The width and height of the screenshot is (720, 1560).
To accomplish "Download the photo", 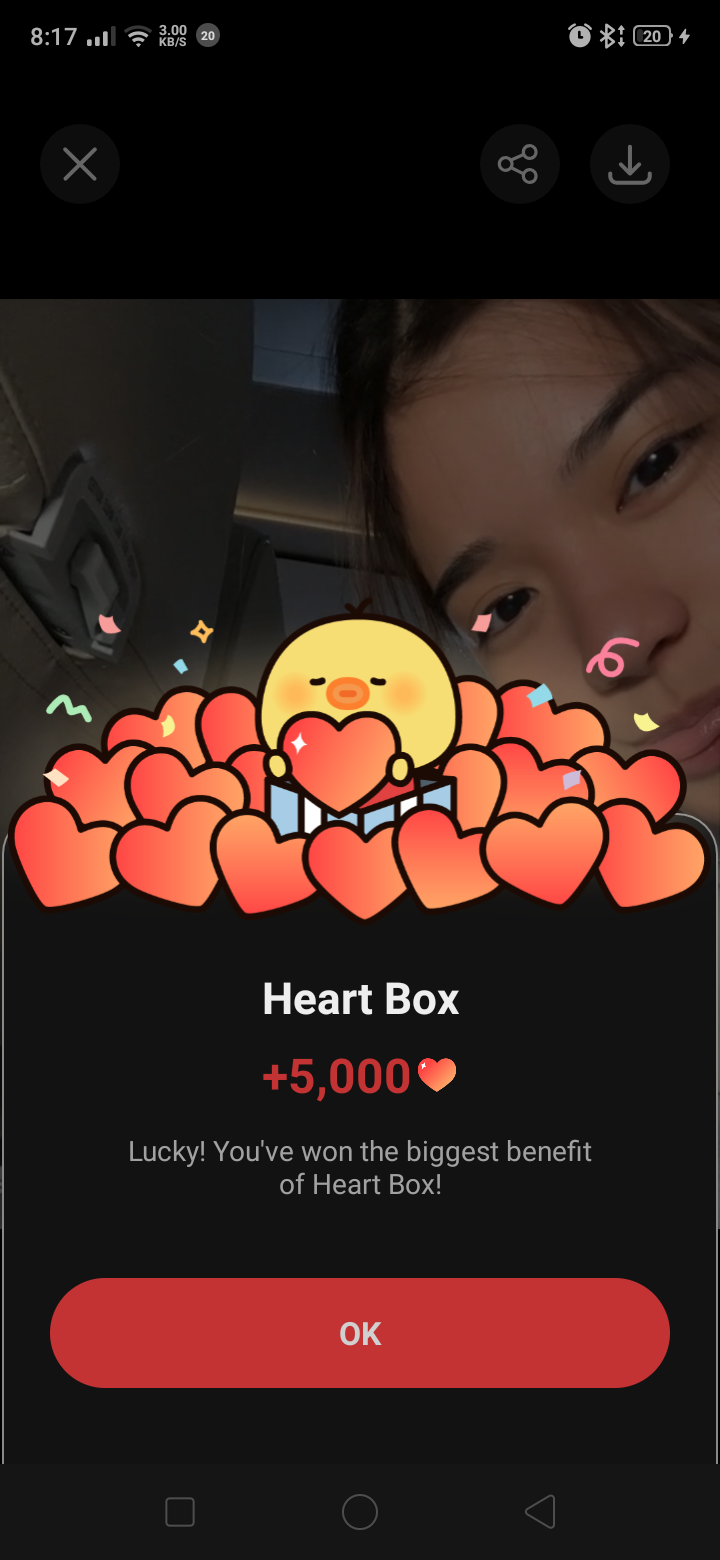I will 629,164.
